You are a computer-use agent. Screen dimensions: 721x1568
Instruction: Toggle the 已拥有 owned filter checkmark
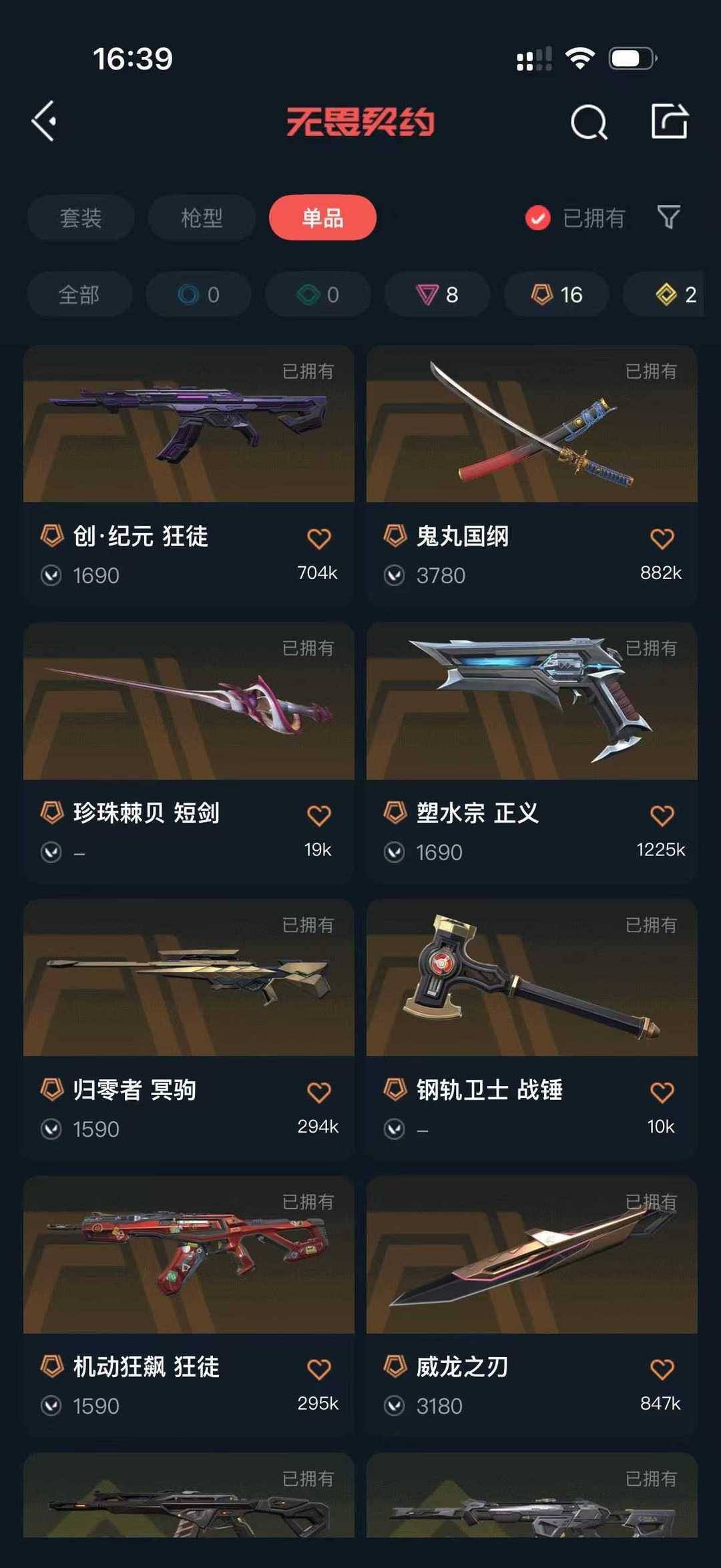[537, 218]
